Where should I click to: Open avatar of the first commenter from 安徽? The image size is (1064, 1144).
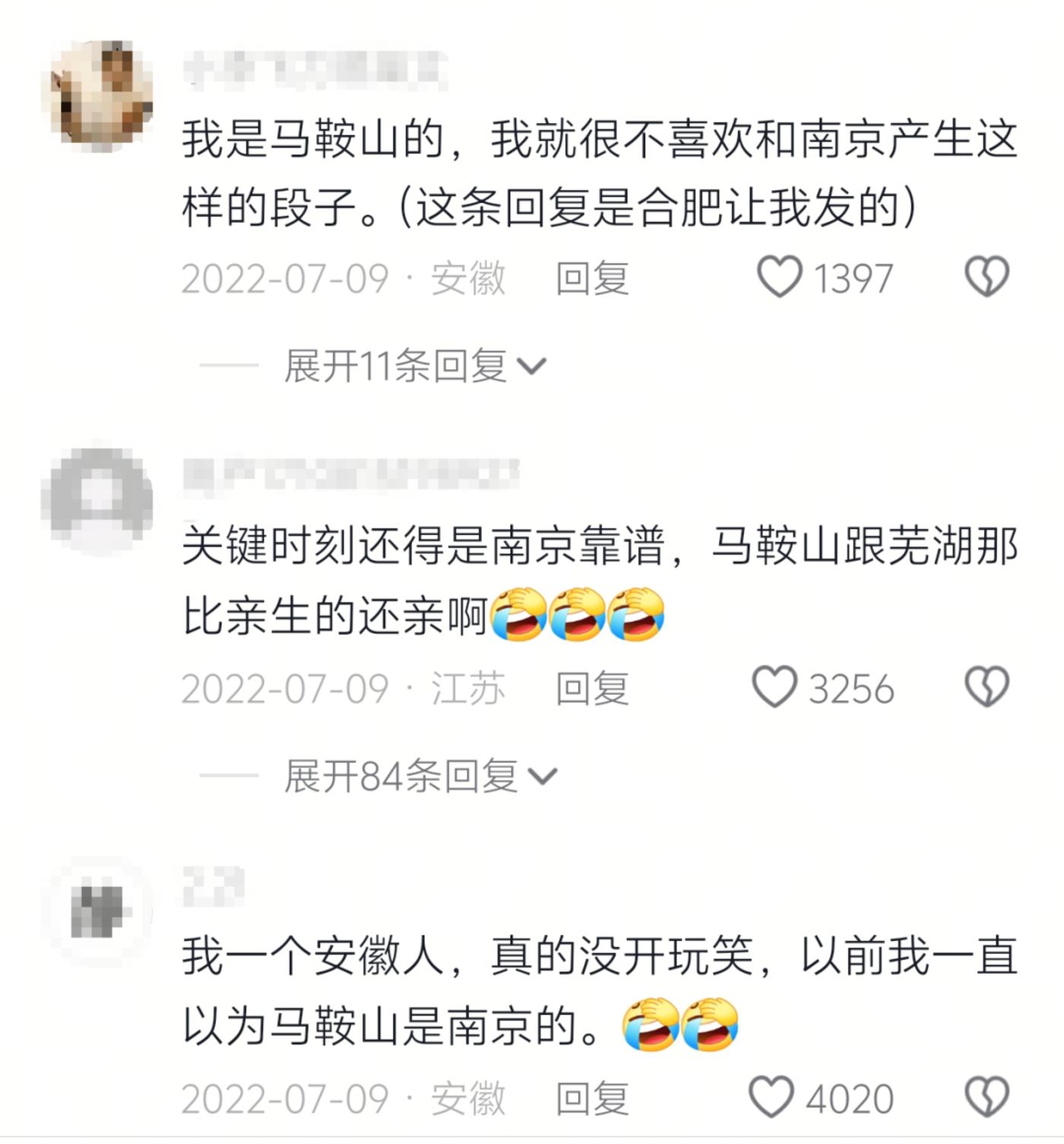click(97, 95)
